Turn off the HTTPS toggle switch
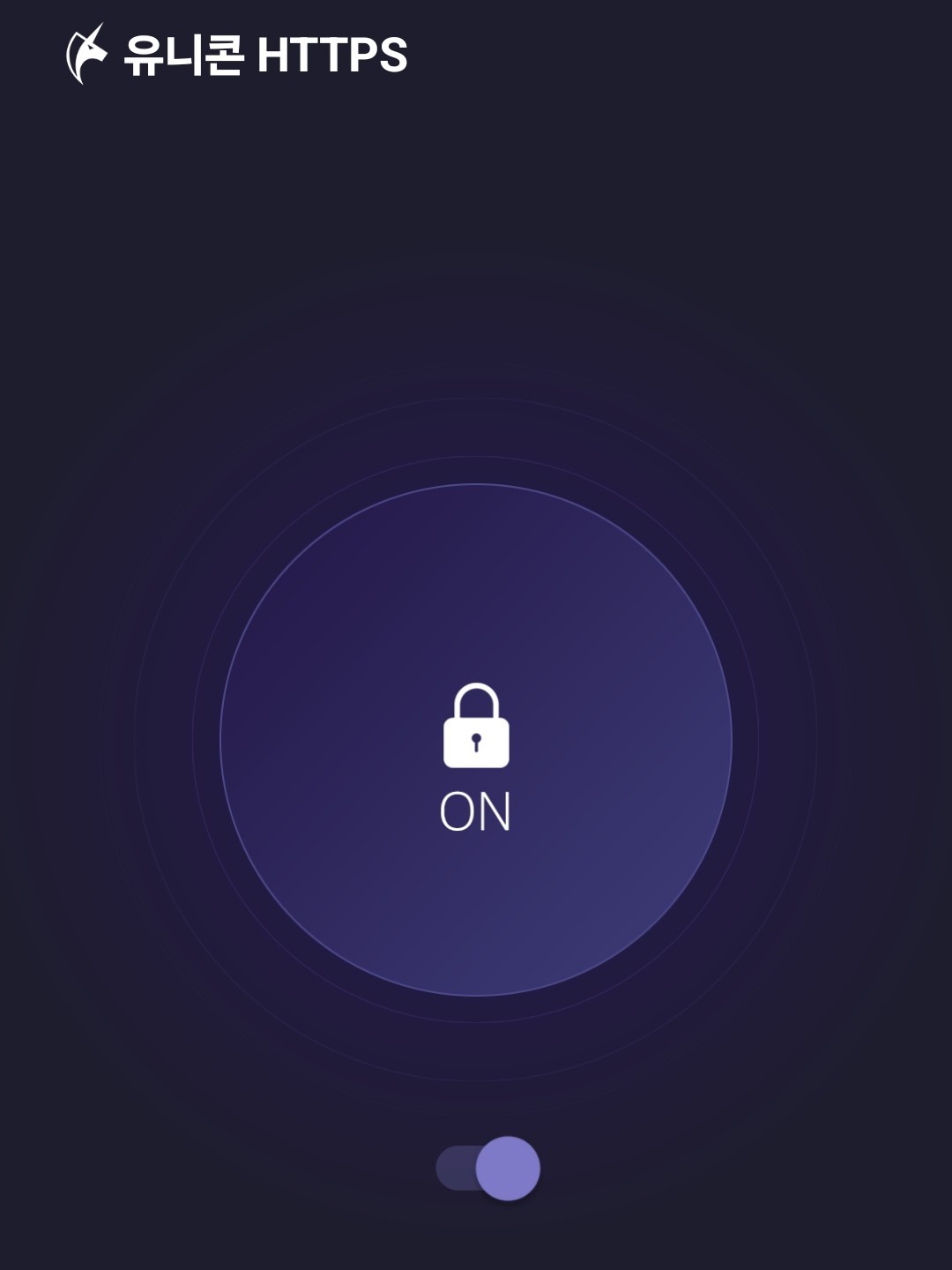 pos(489,1168)
